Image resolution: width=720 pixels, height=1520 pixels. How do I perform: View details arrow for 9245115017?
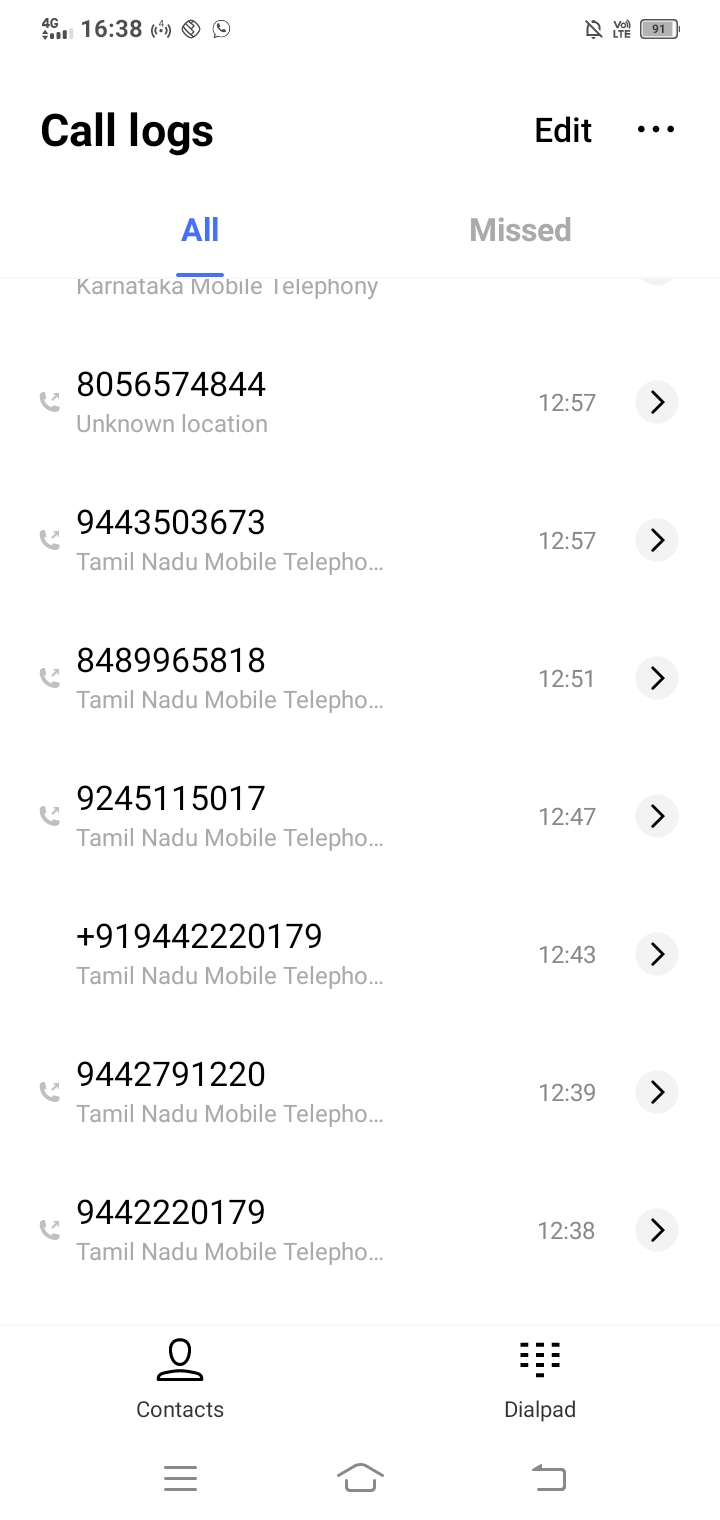tap(657, 816)
